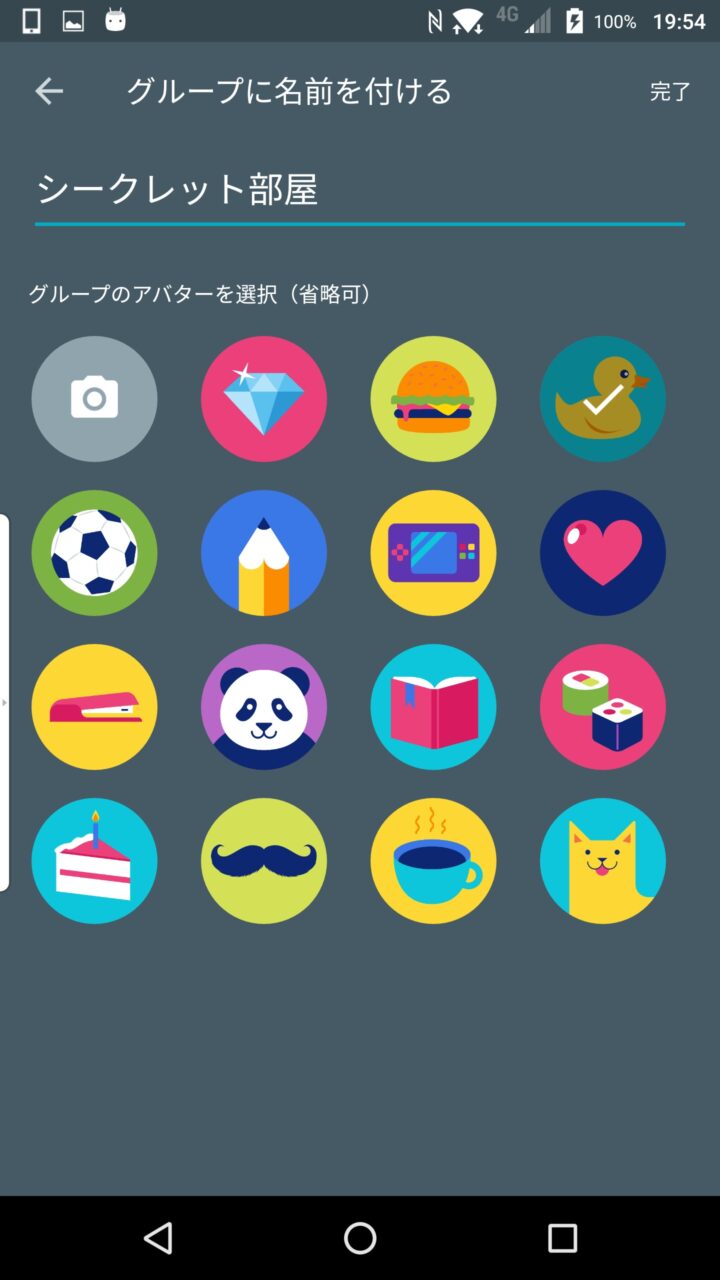Choose the birthday cake avatar
Screen dimensions: 720x1280
pos(94,861)
